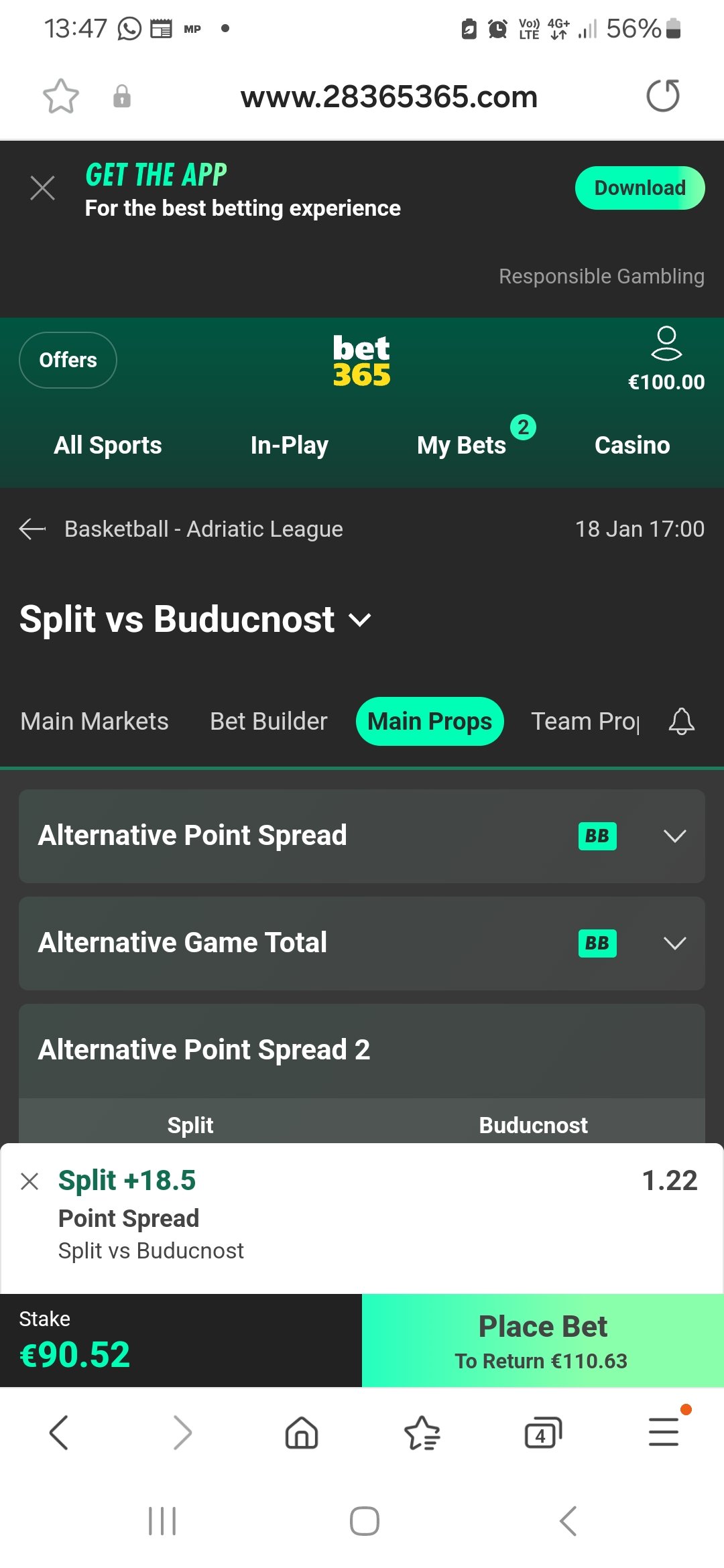Switch to In-Play

tap(290, 446)
